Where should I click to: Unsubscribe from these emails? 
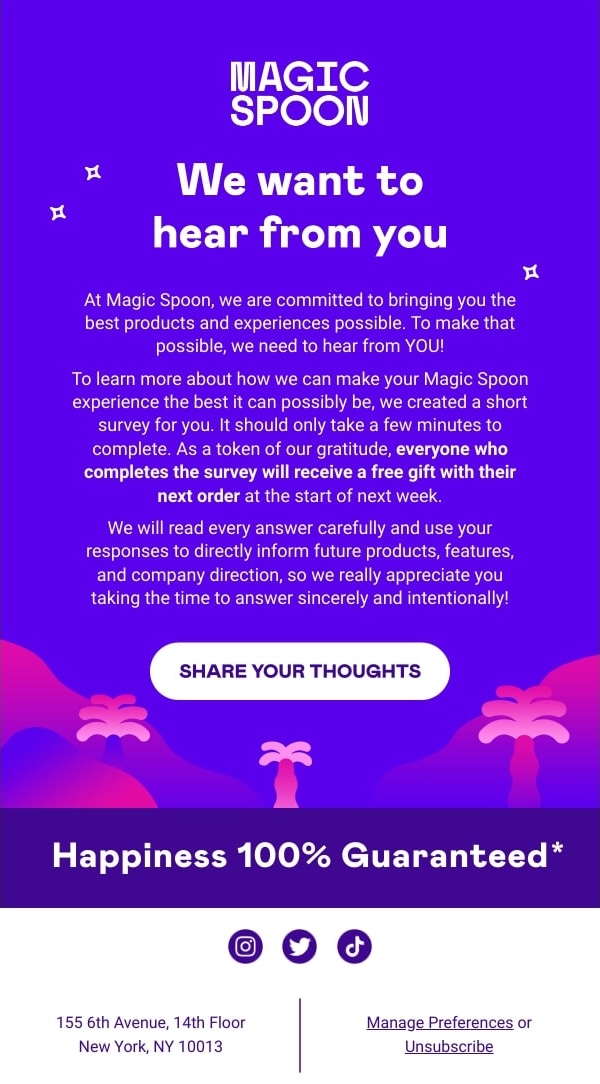(449, 1046)
